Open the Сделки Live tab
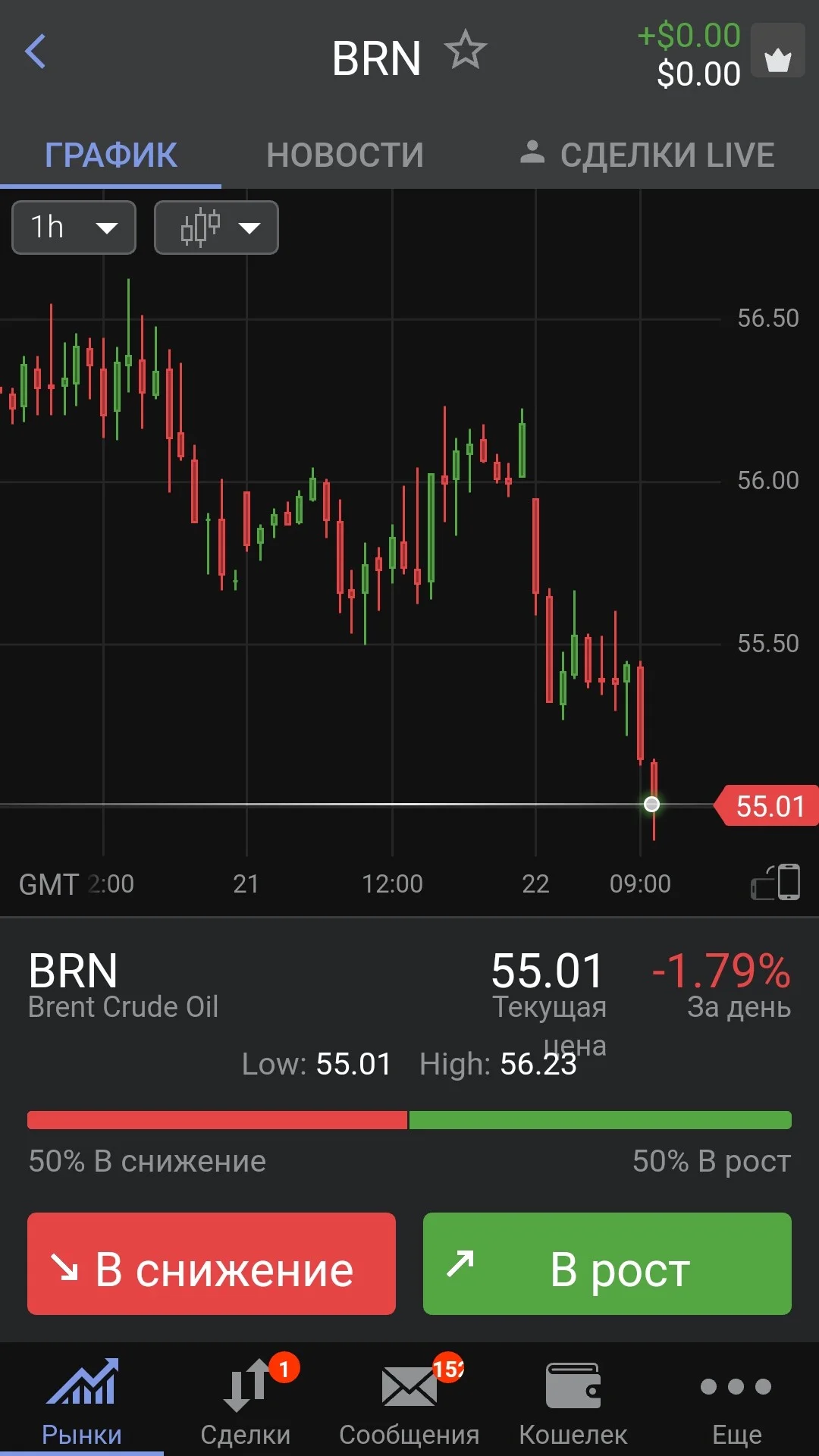 point(647,155)
